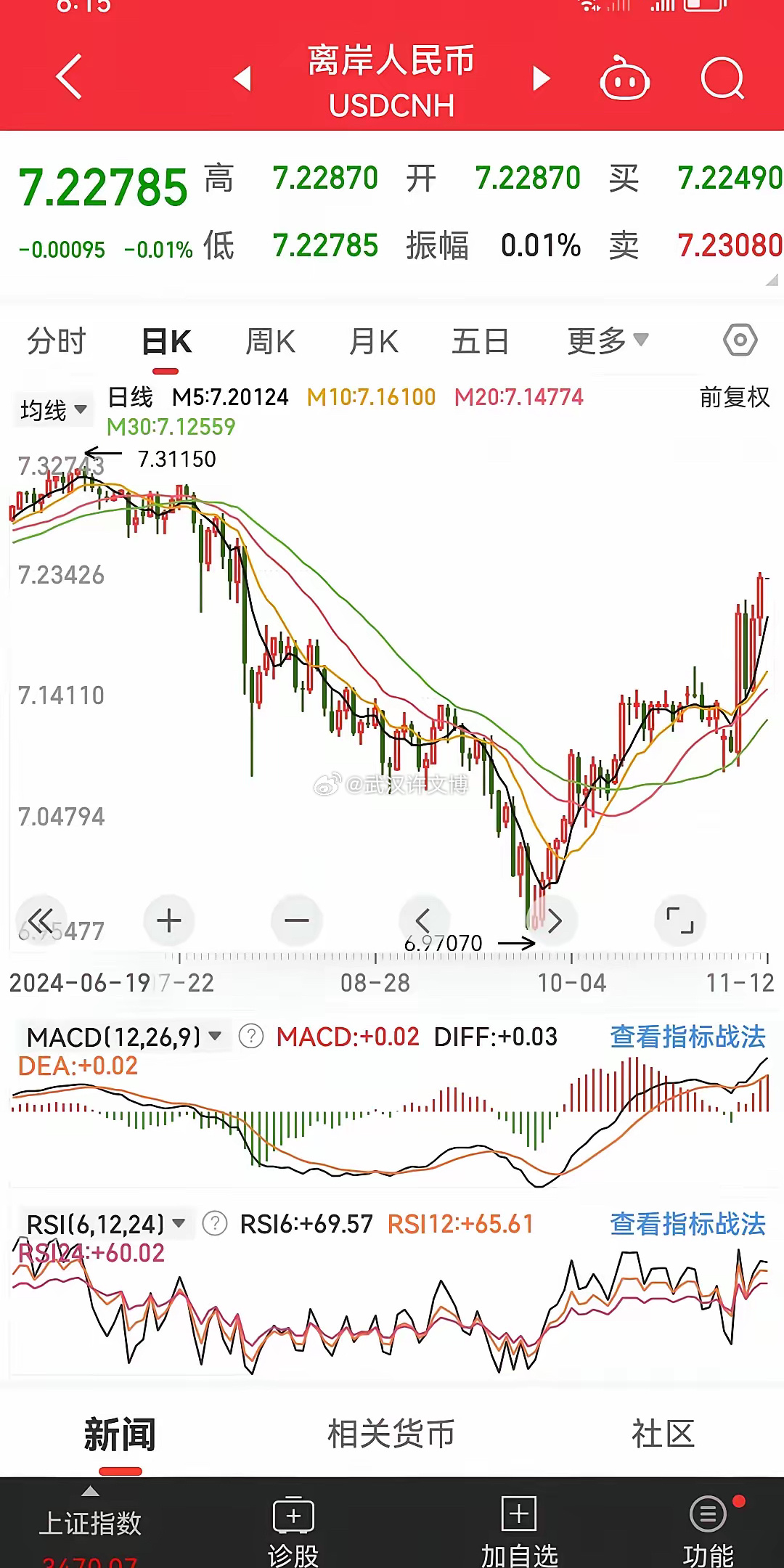Viewport: 784px width, 1568px height.
Task: Switch to the 五日 chart tab
Action: 480,341
